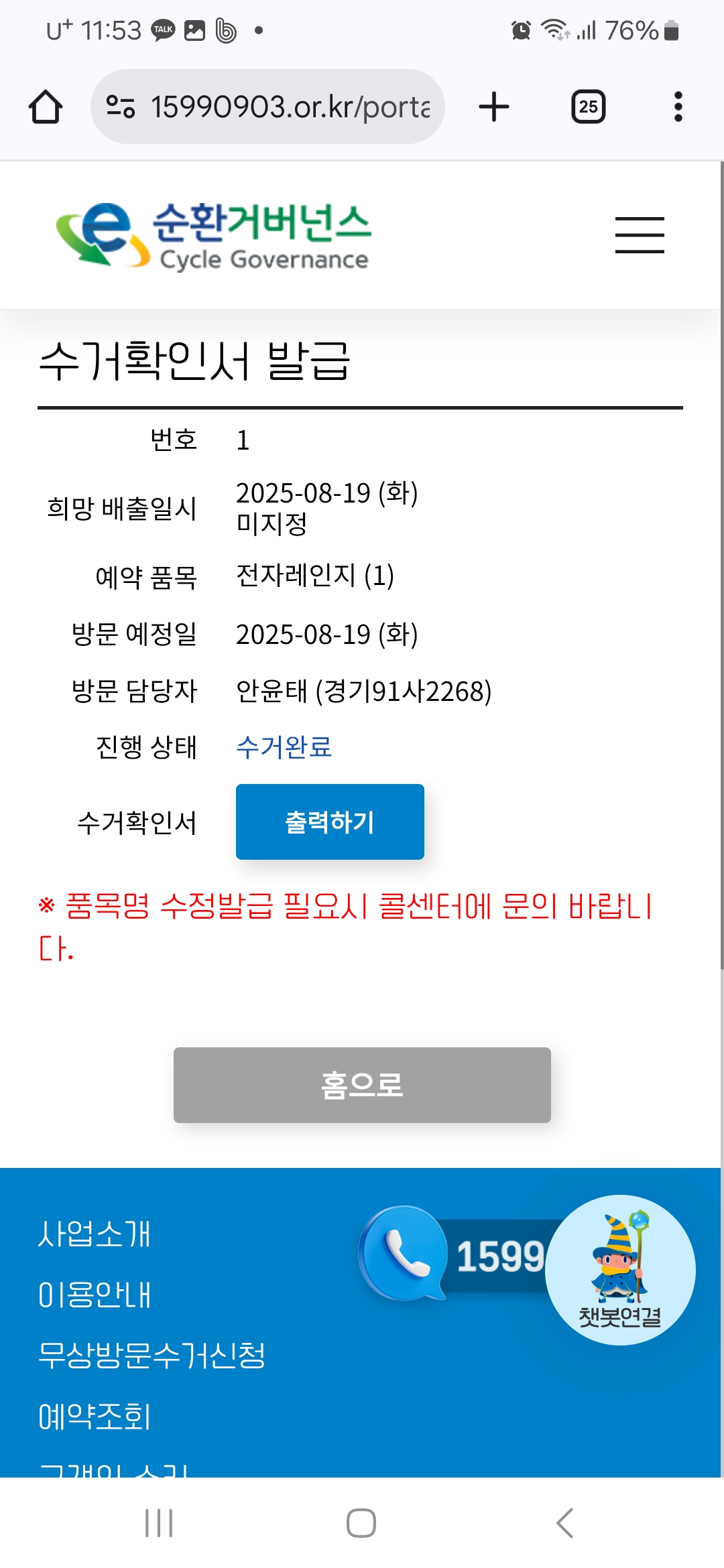Screen dimensions: 724x1568
Task: Open a new browser tab
Action: pyautogui.click(x=494, y=107)
